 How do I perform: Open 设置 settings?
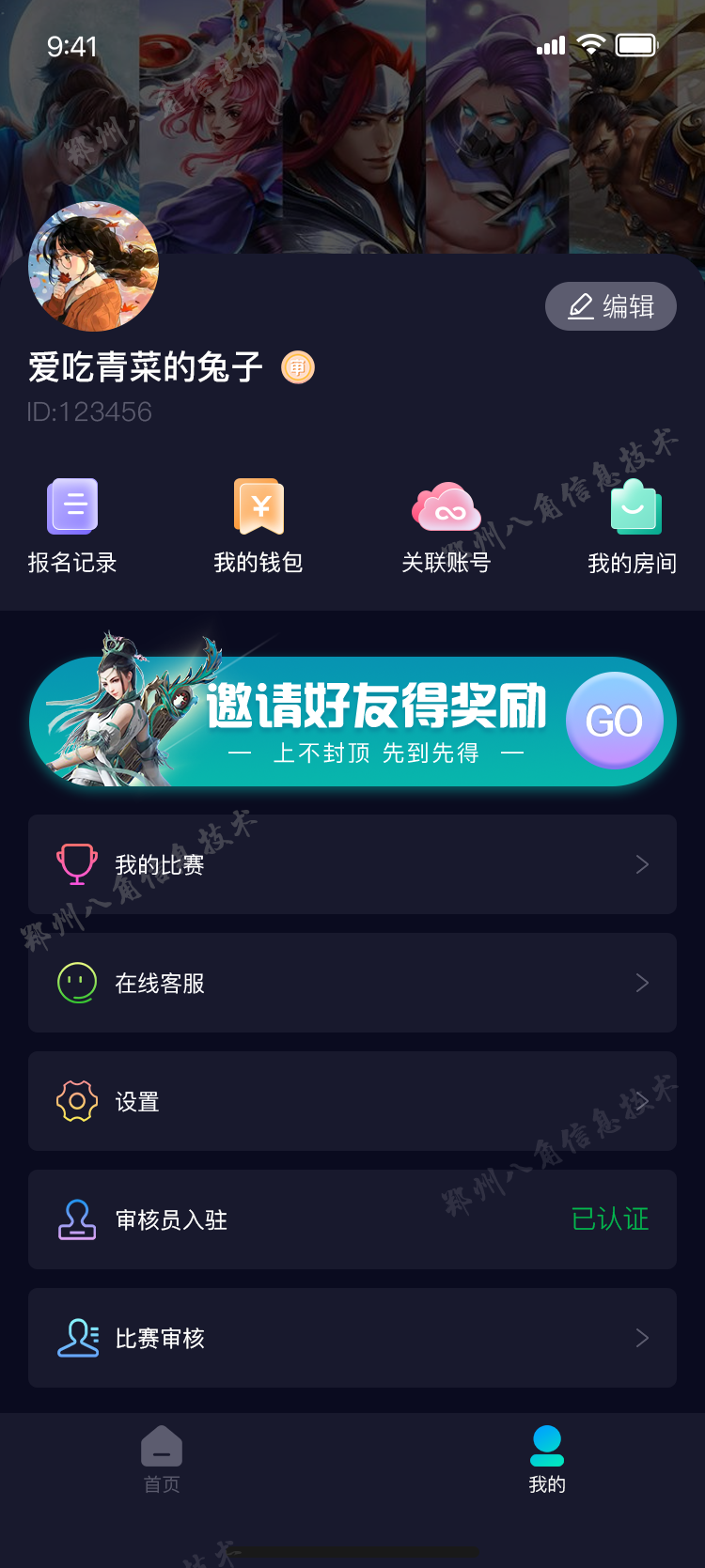tap(352, 1101)
